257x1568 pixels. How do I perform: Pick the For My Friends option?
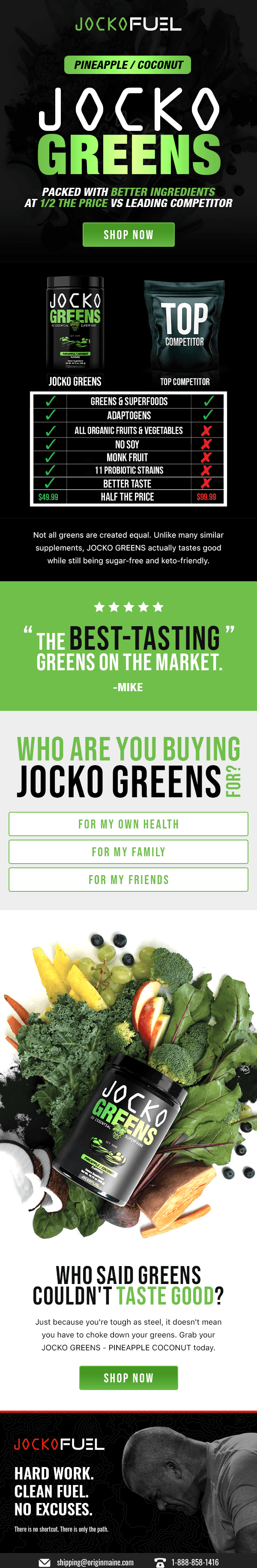click(x=128, y=879)
